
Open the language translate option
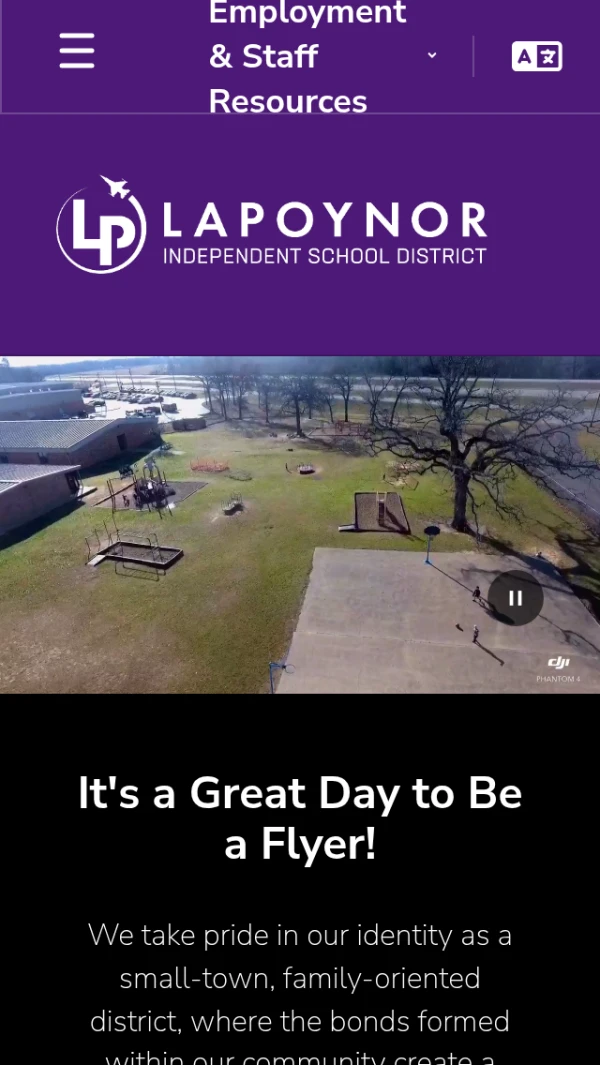tap(537, 56)
